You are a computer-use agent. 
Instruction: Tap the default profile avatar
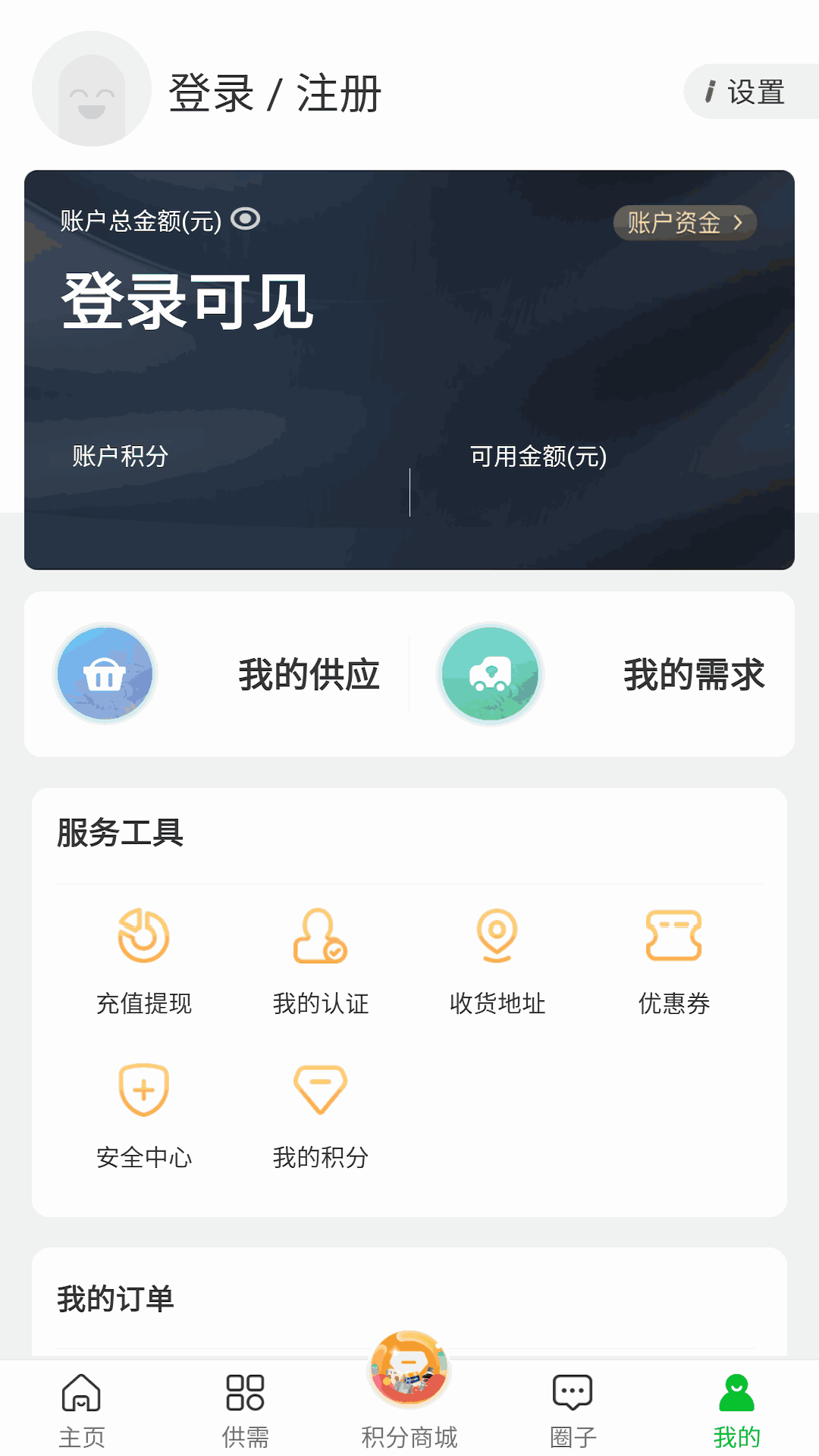click(92, 89)
